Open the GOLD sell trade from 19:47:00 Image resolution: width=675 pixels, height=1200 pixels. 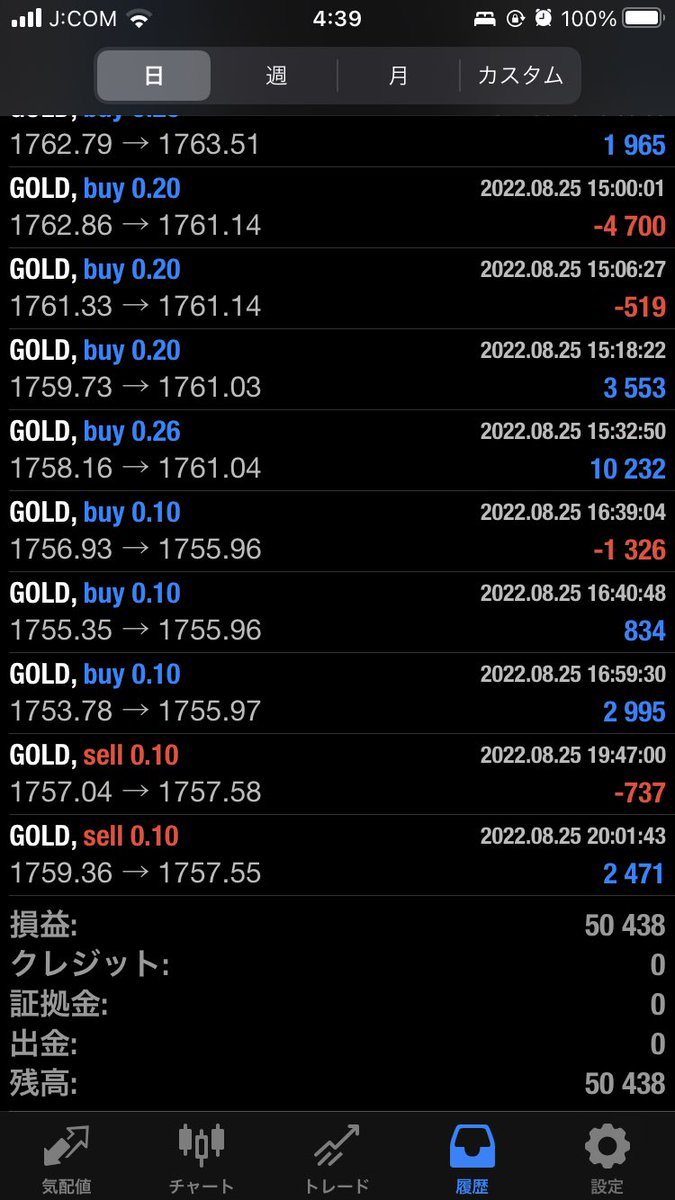pos(337,774)
